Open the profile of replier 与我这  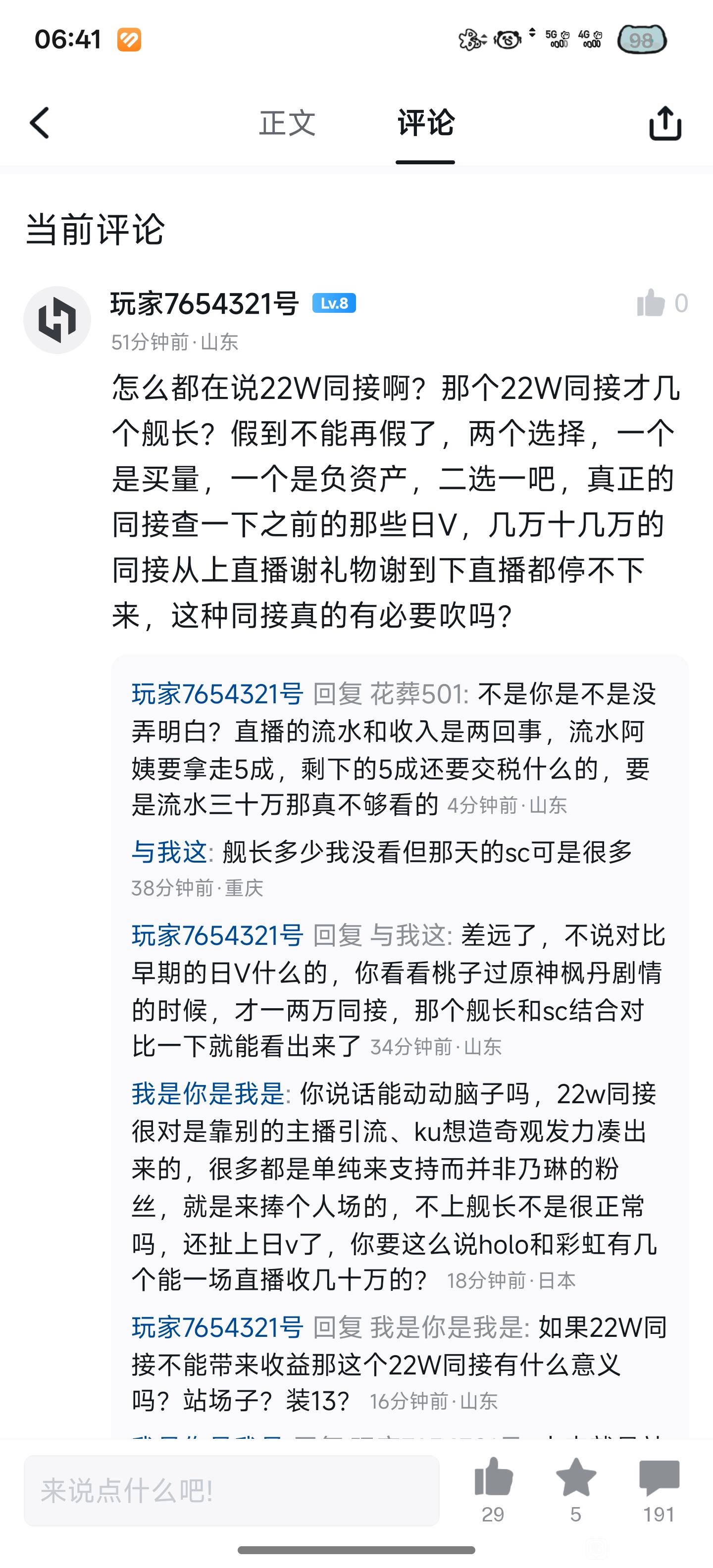point(169,852)
